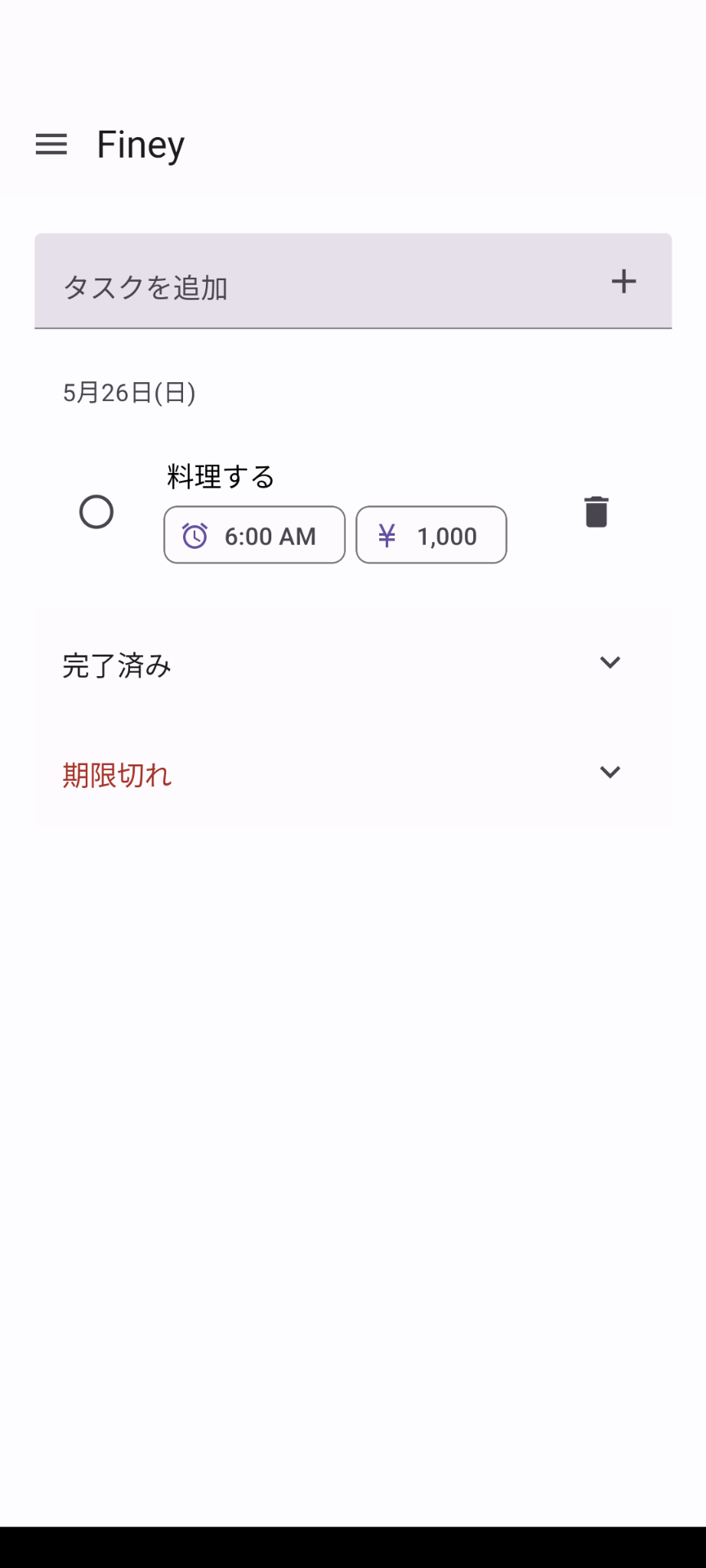706x1568 pixels.
Task: Click the Finey app title
Action: [x=140, y=145]
